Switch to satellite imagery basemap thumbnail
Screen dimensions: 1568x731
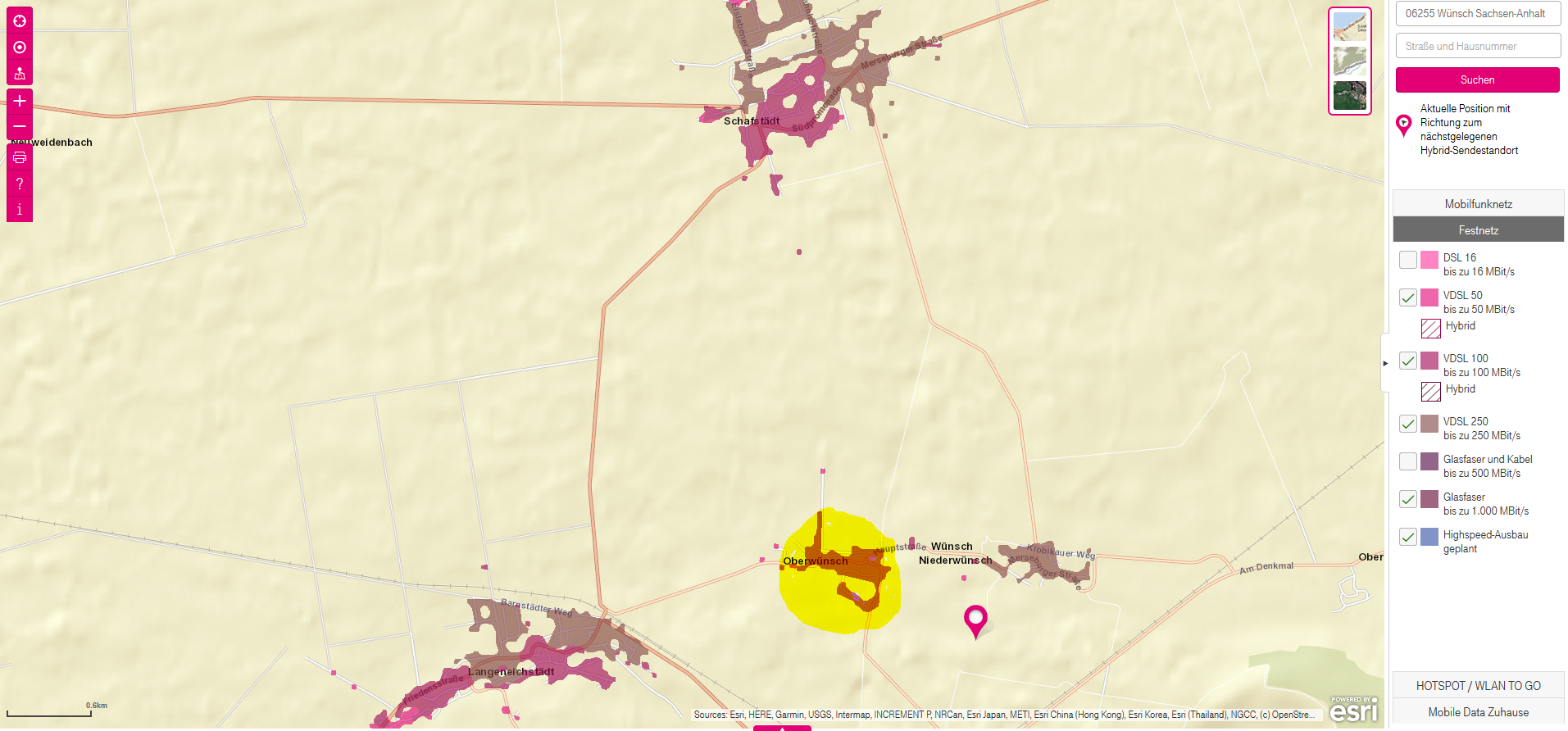point(1349,96)
